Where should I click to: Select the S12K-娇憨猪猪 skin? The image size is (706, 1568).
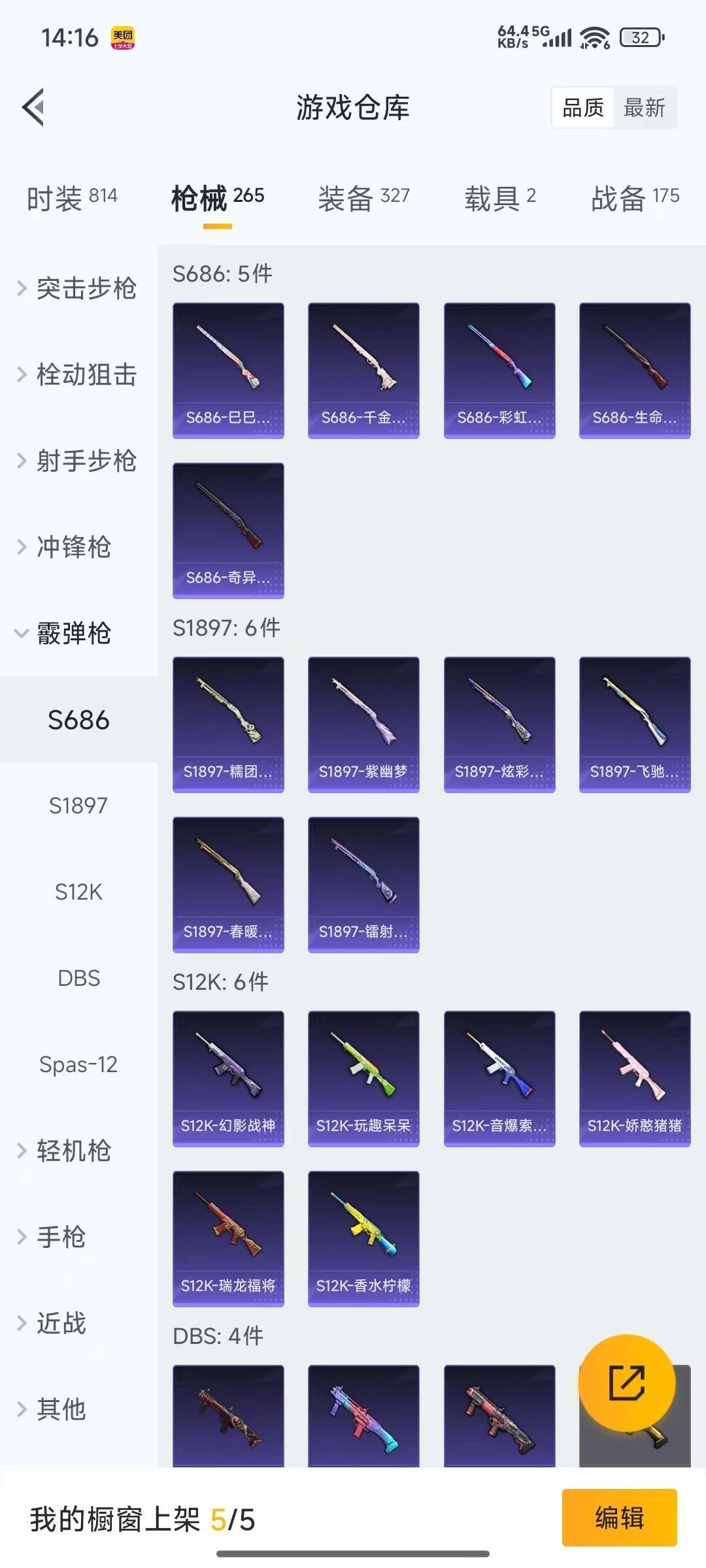point(635,1078)
